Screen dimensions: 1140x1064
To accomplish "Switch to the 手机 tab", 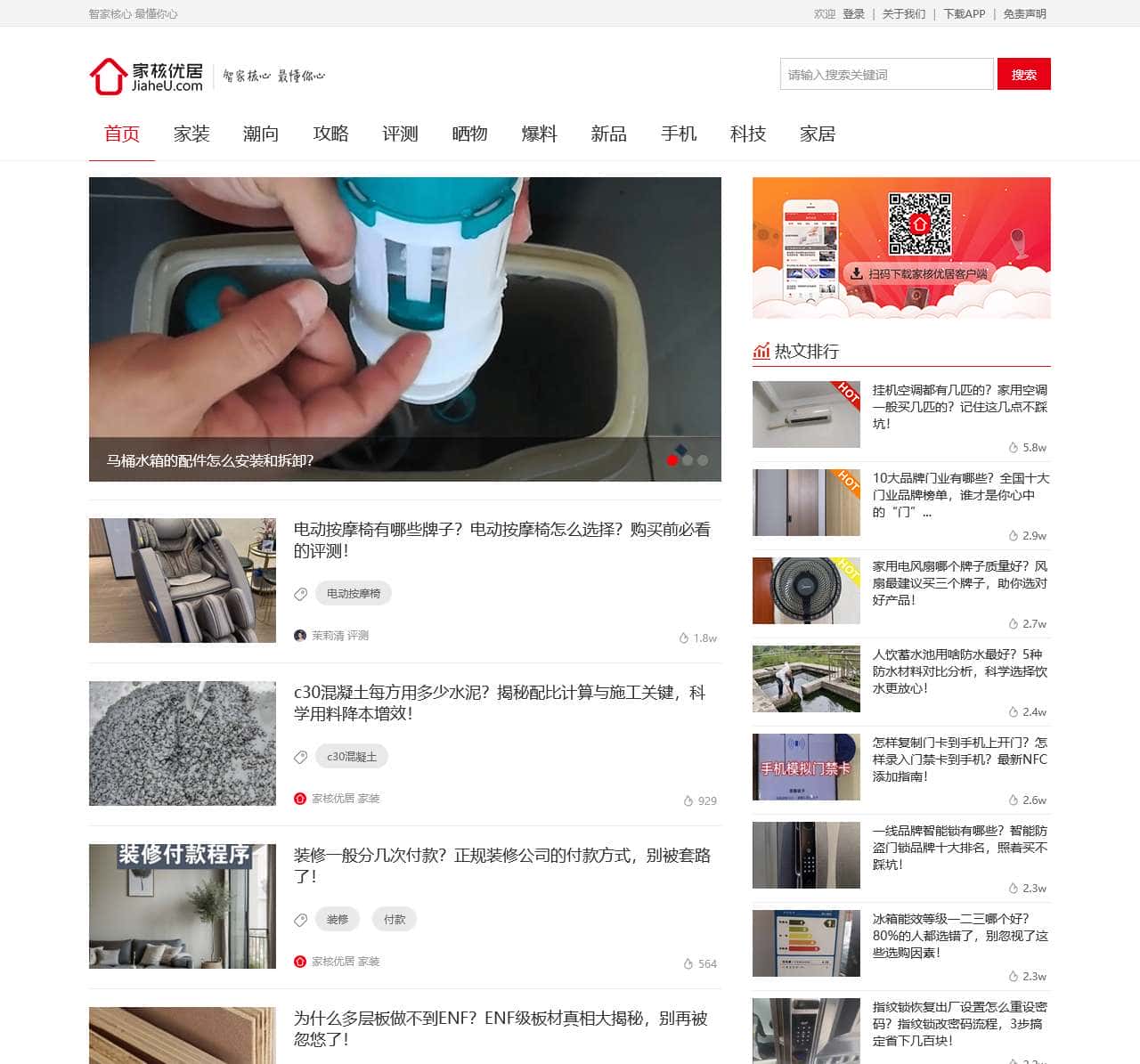I will coord(679,134).
